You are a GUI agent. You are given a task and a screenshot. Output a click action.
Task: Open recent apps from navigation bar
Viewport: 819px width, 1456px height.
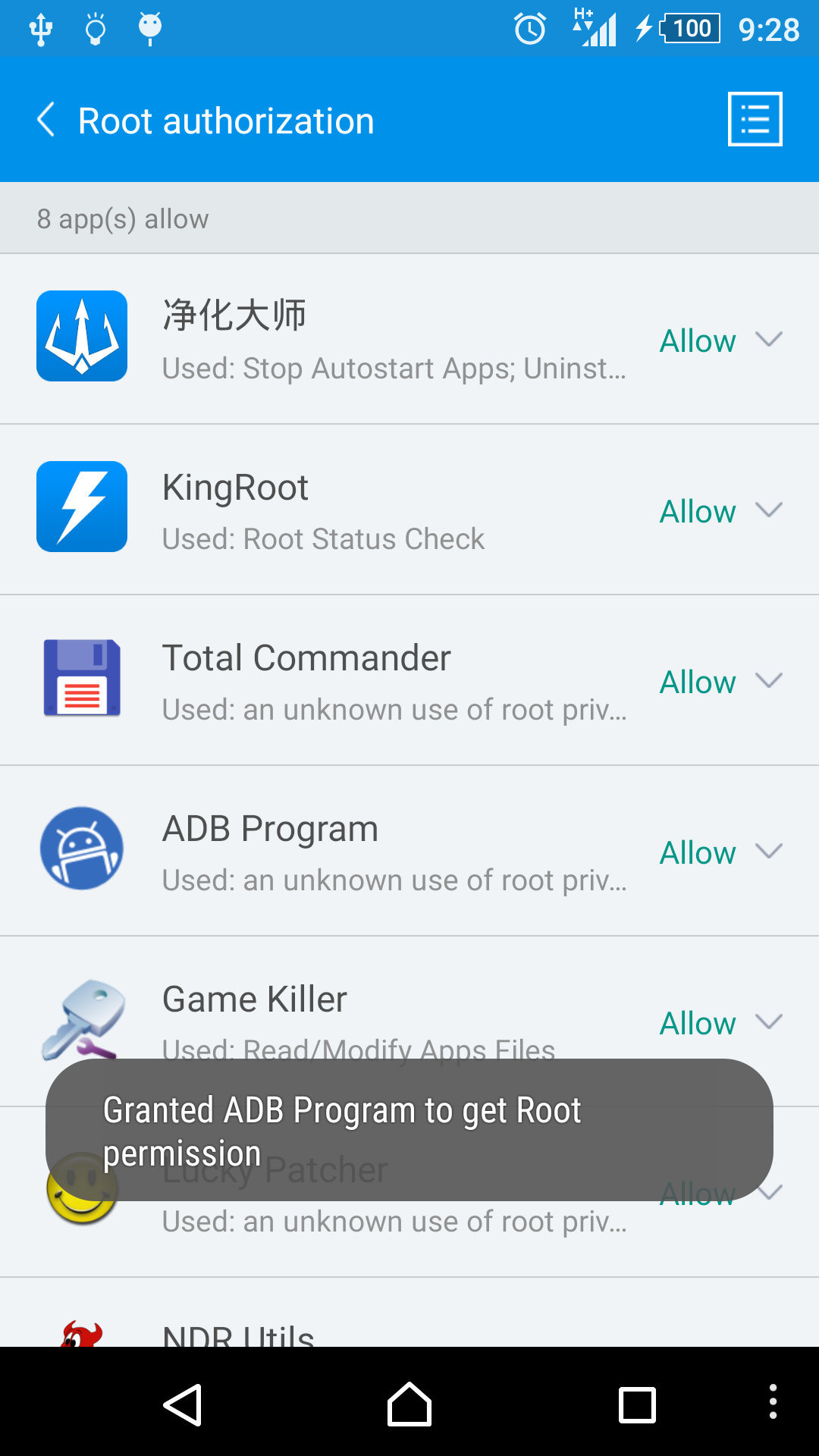click(x=637, y=1404)
